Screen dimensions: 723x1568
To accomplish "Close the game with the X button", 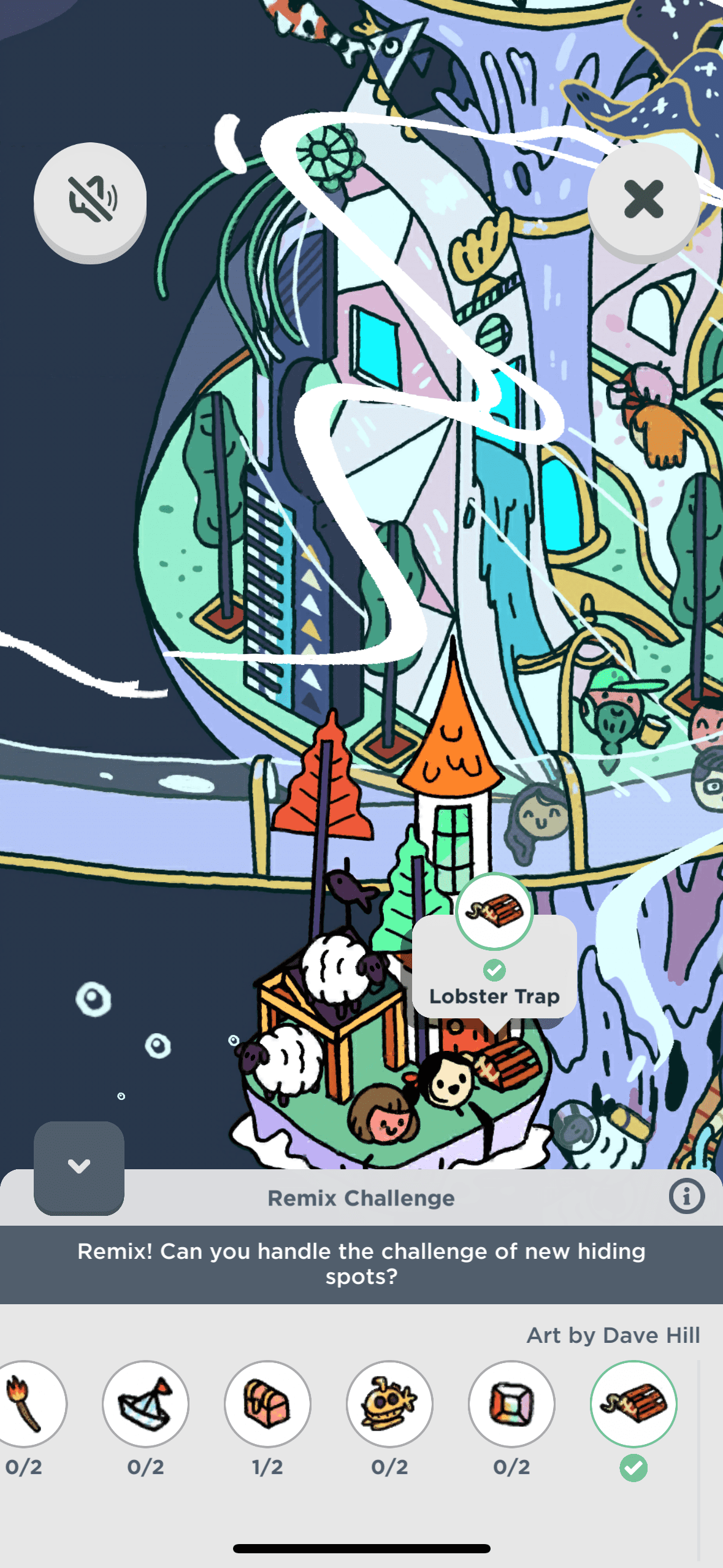I will pos(643,199).
